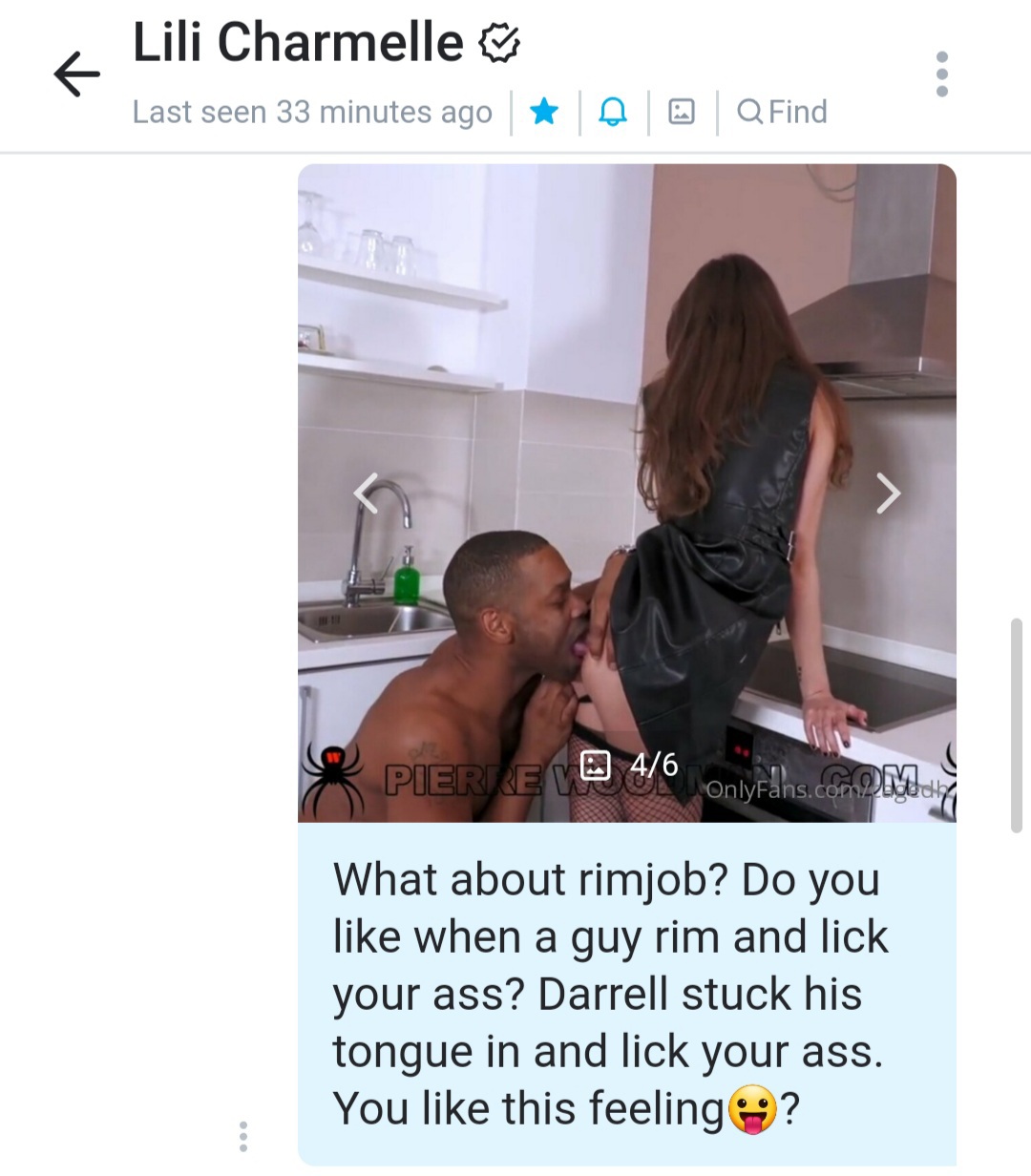The image size is (1031, 1176).
Task: Show the next media item
Action: 888,493
